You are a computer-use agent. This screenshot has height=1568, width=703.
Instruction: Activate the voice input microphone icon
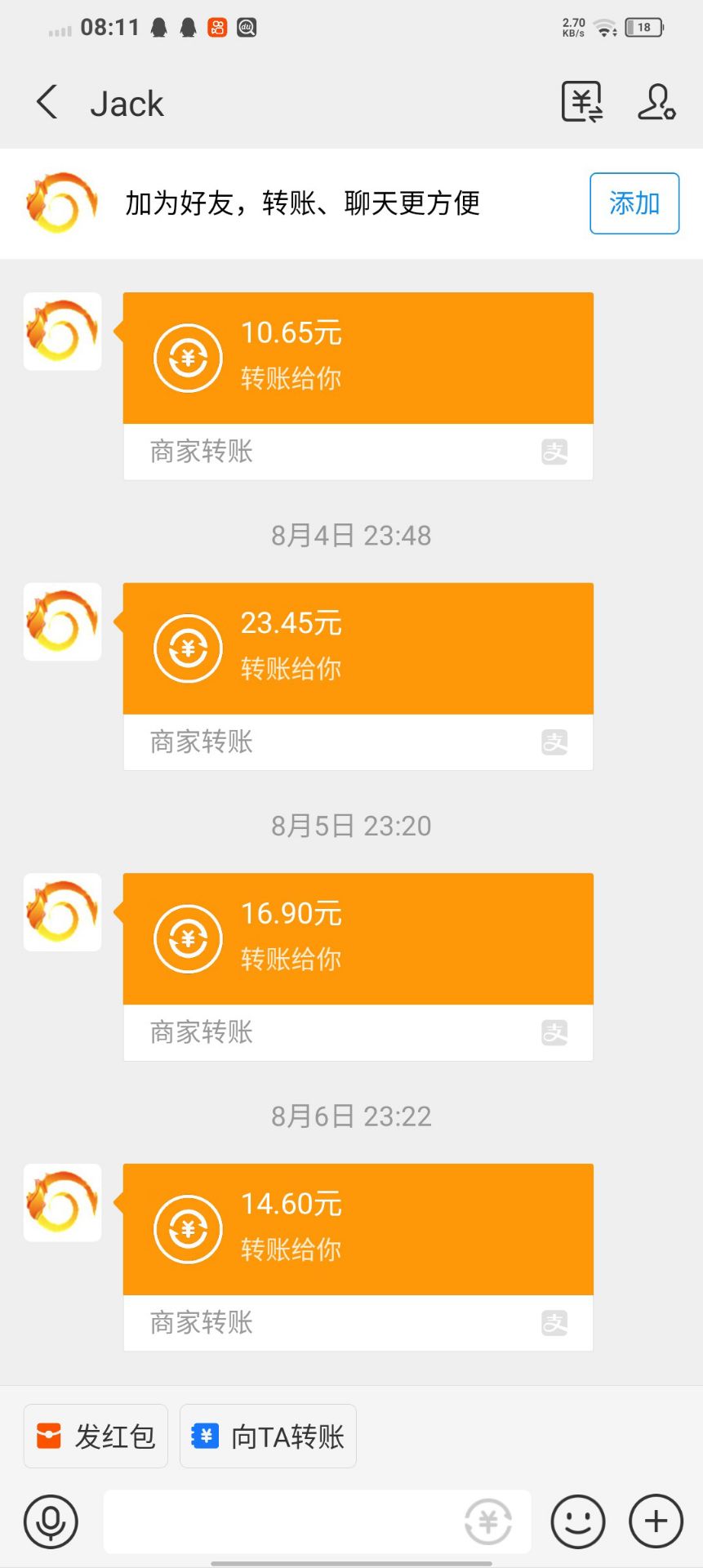pyautogui.click(x=51, y=1521)
